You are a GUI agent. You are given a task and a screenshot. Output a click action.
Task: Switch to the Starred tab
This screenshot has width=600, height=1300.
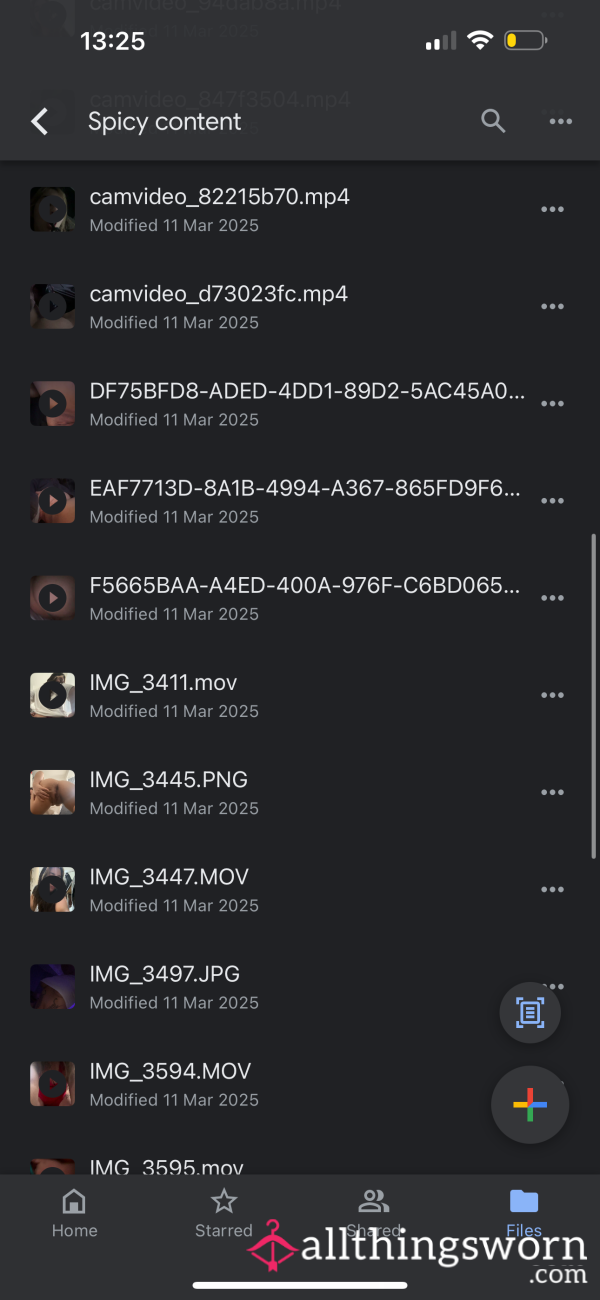click(224, 1214)
